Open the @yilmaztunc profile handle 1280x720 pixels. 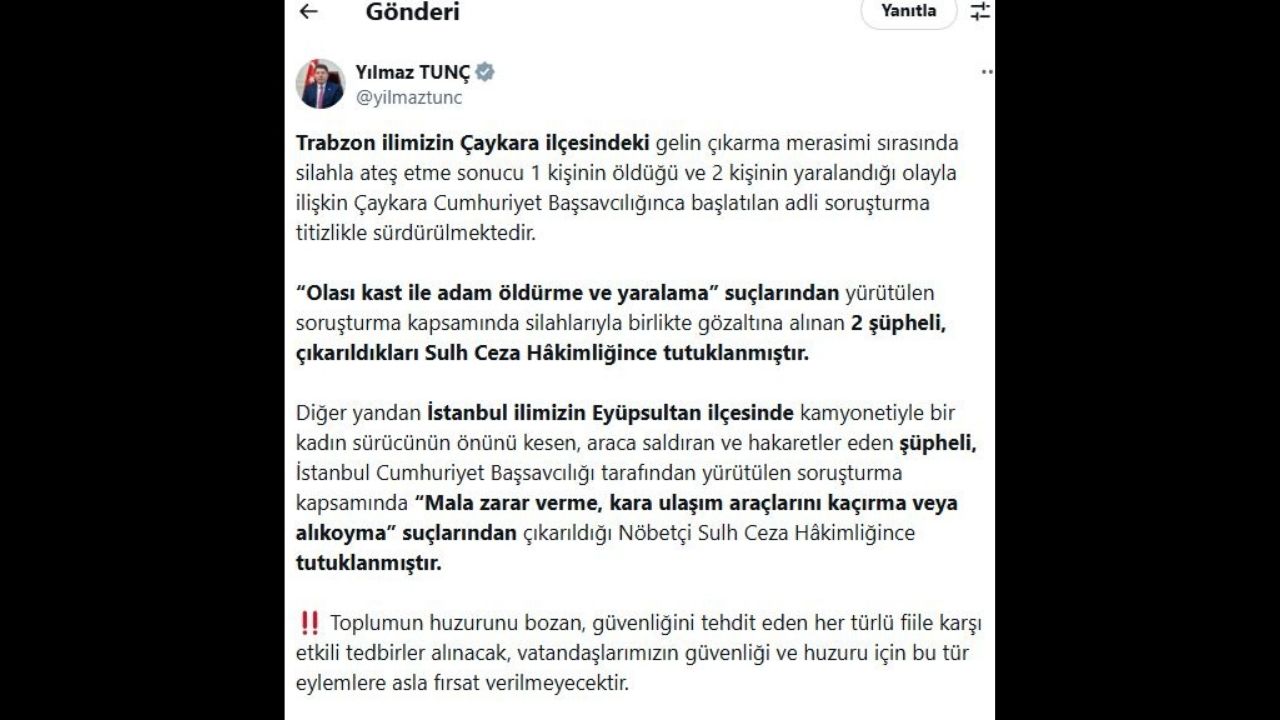pos(409,98)
